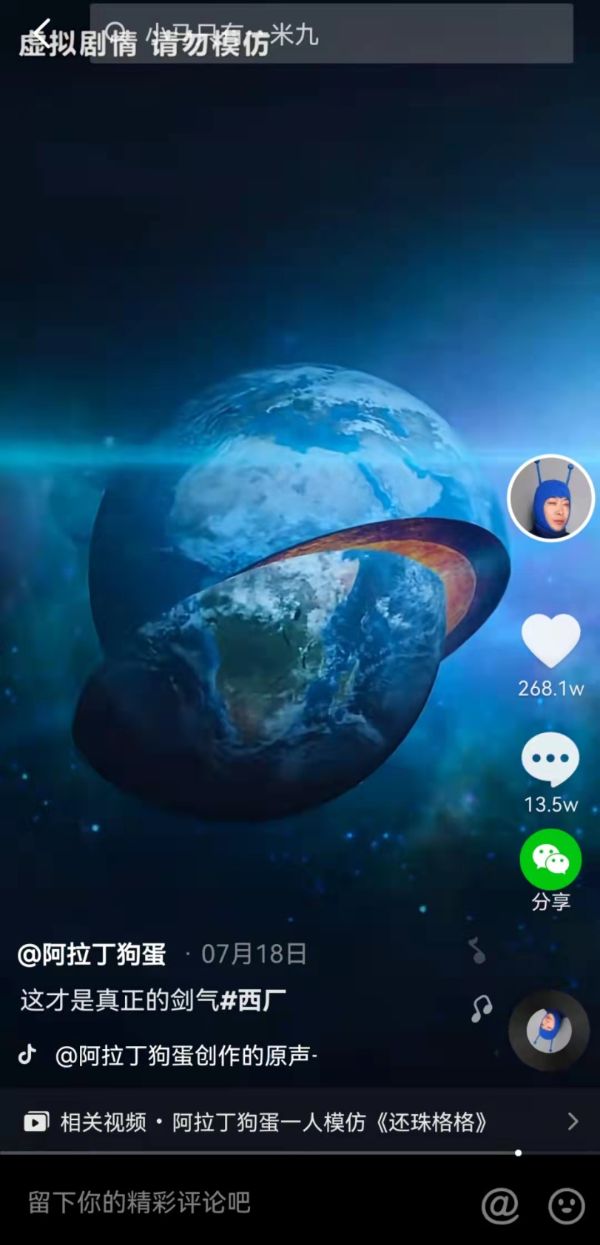The height and width of the screenshot is (1245, 600).
Task: Open the emoji picker smiley icon
Action: 566,1205
